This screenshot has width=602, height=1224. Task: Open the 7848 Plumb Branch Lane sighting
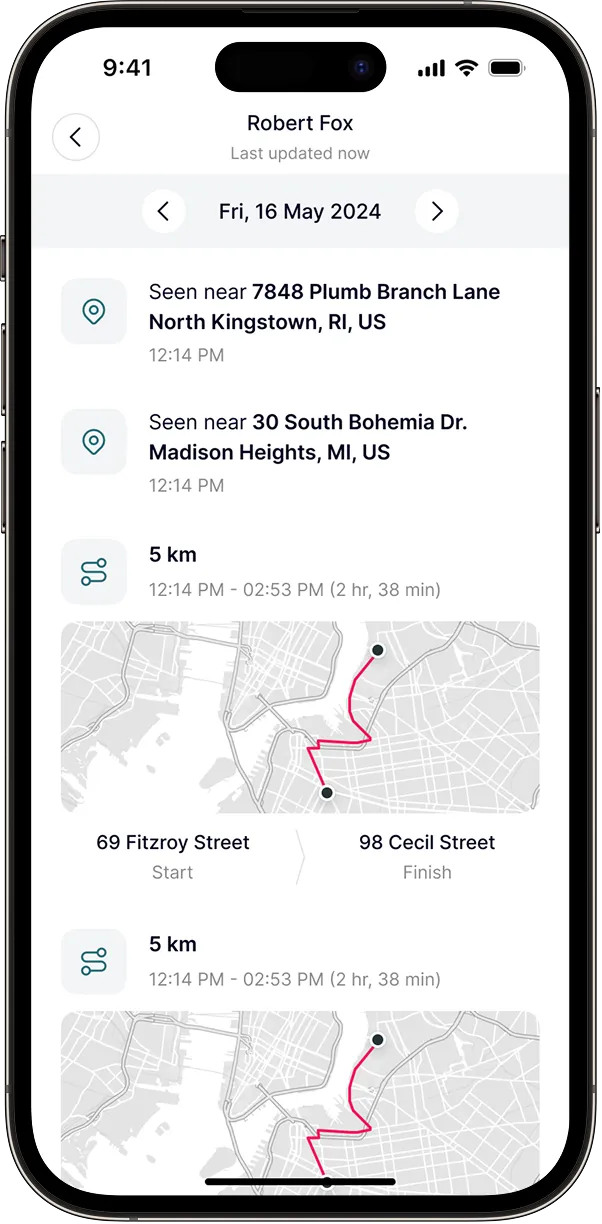coord(323,307)
